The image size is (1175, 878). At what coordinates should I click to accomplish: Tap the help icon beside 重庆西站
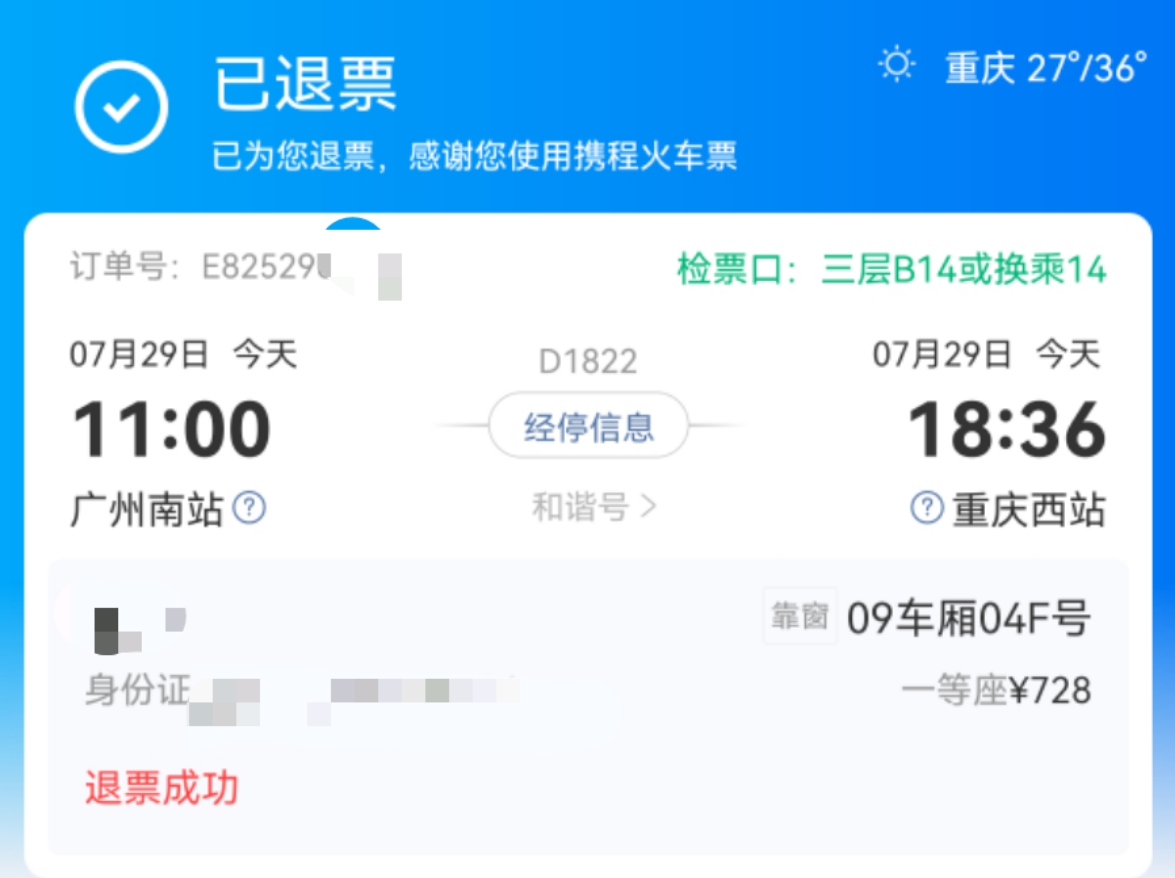pos(927,508)
